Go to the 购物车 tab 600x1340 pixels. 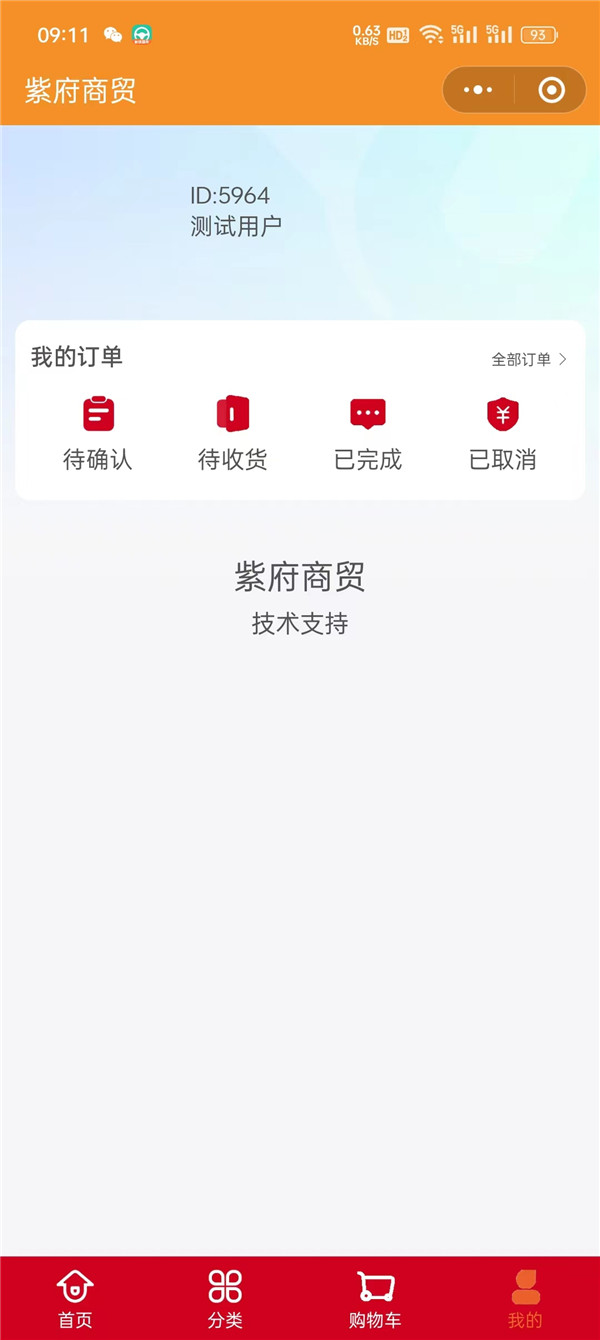click(374, 1298)
